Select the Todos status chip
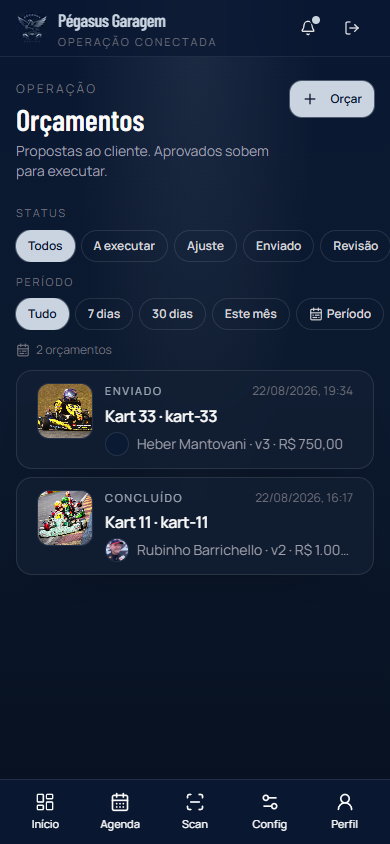Image resolution: width=390 pixels, height=844 pixels. point(45,246)
